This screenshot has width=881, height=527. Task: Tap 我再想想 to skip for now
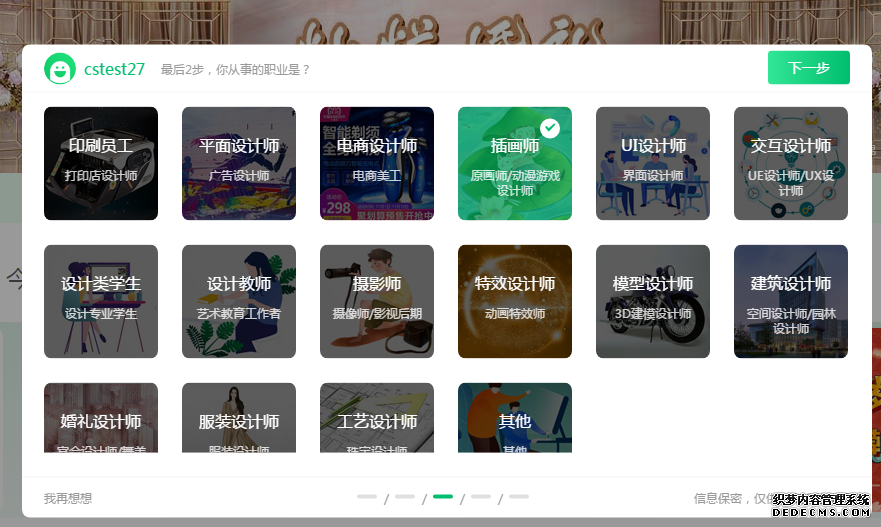tap(68, 498)
